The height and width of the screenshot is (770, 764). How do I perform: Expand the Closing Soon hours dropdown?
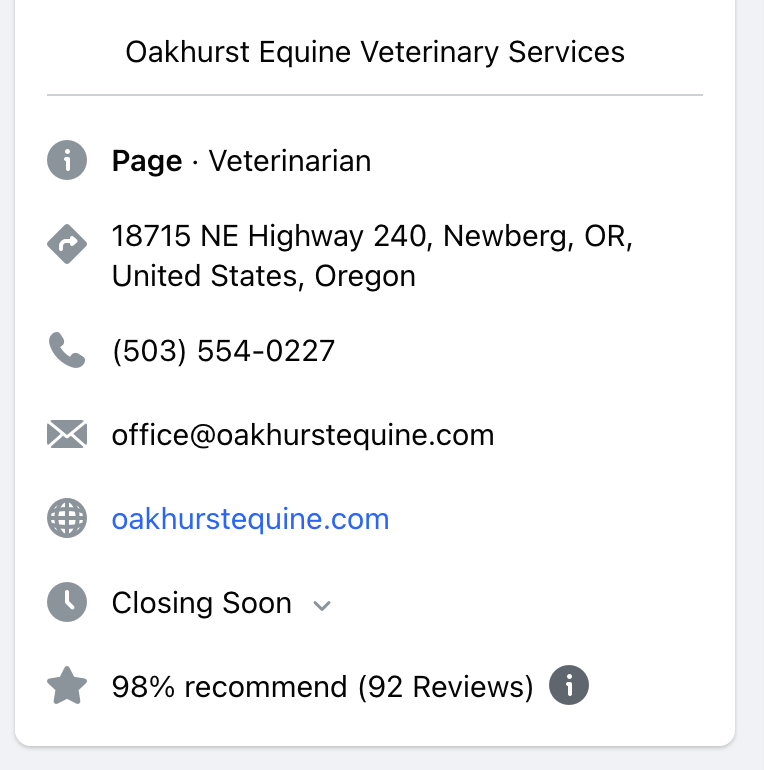(321, 605)
